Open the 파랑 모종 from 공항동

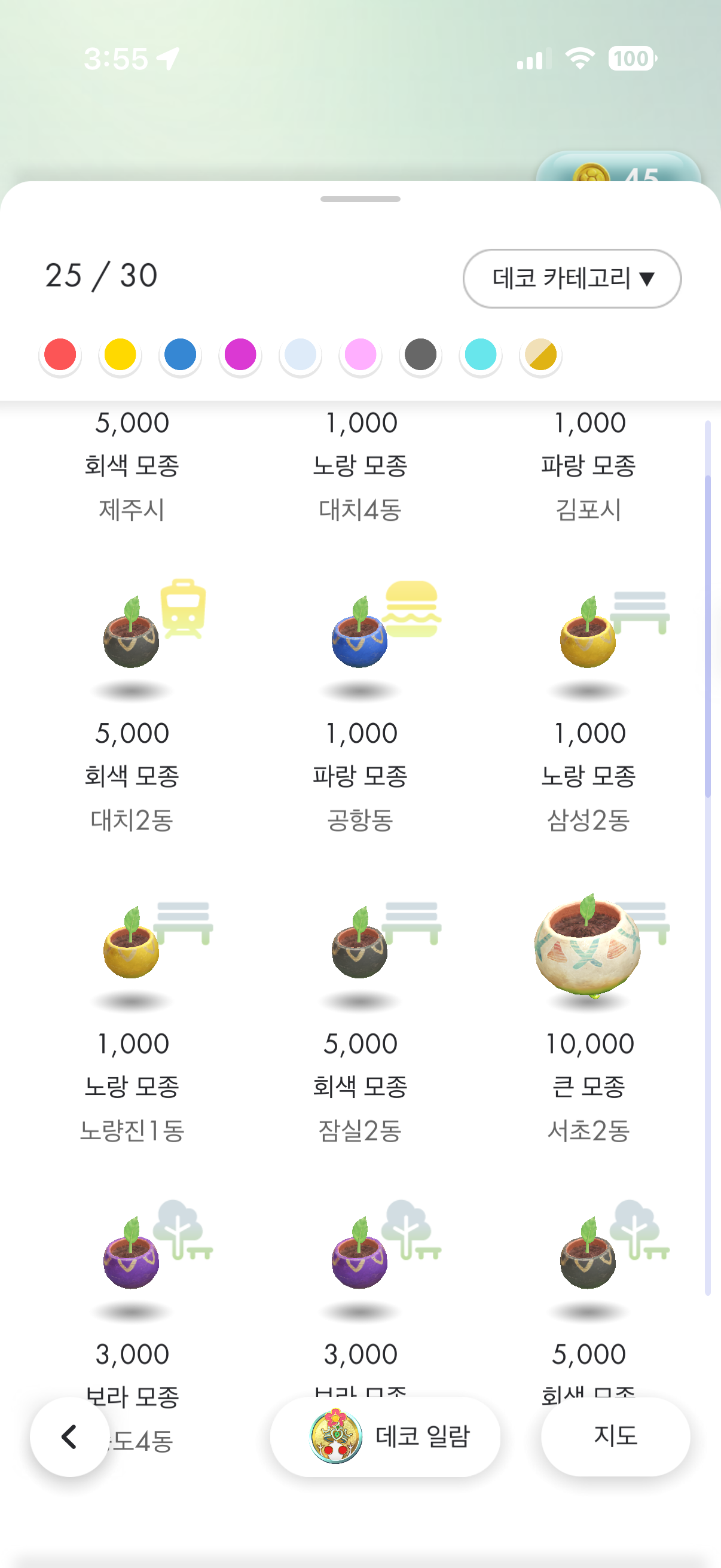click(360, 706)
